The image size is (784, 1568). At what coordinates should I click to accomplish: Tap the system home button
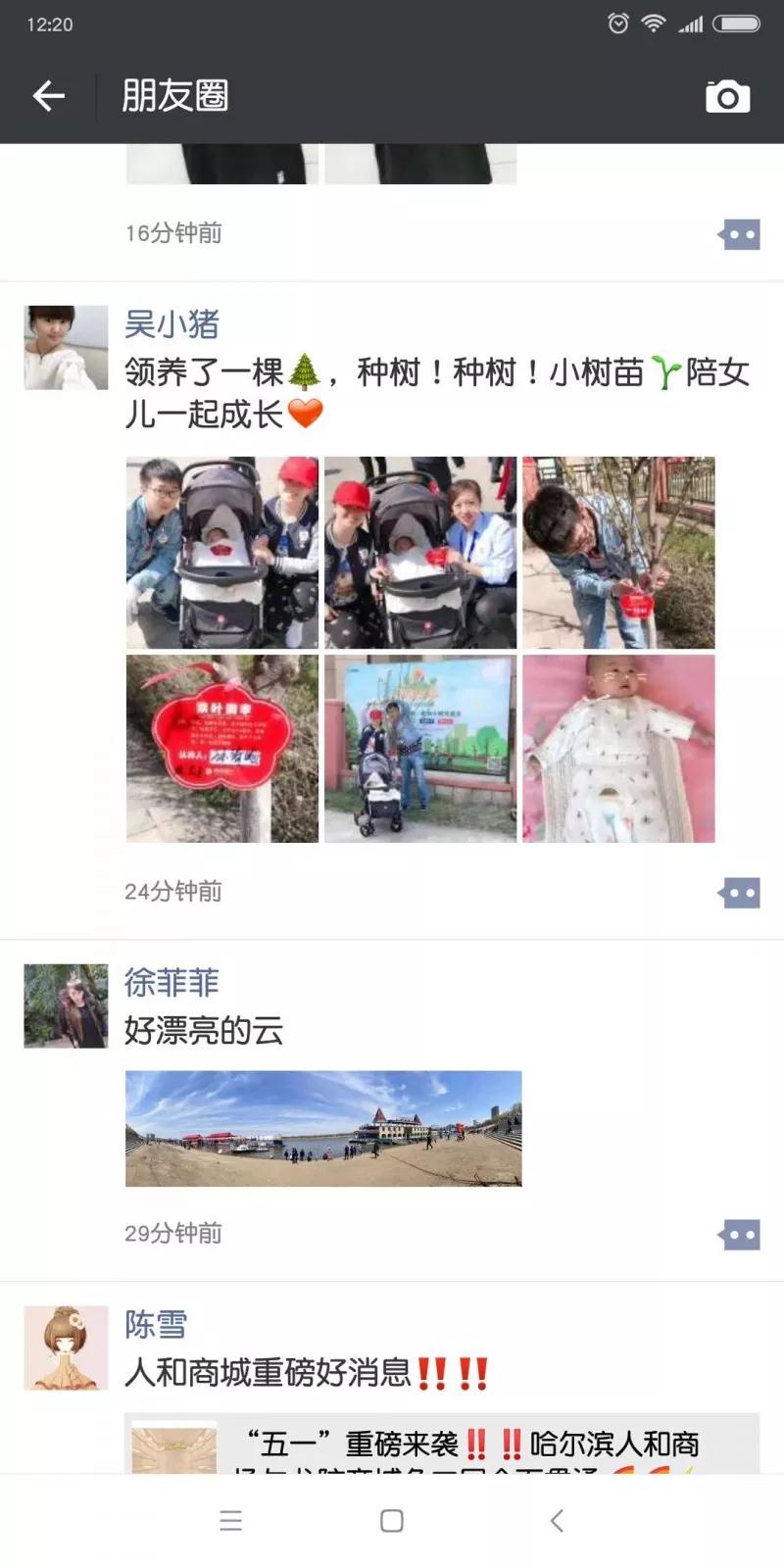click(392, 1521)
